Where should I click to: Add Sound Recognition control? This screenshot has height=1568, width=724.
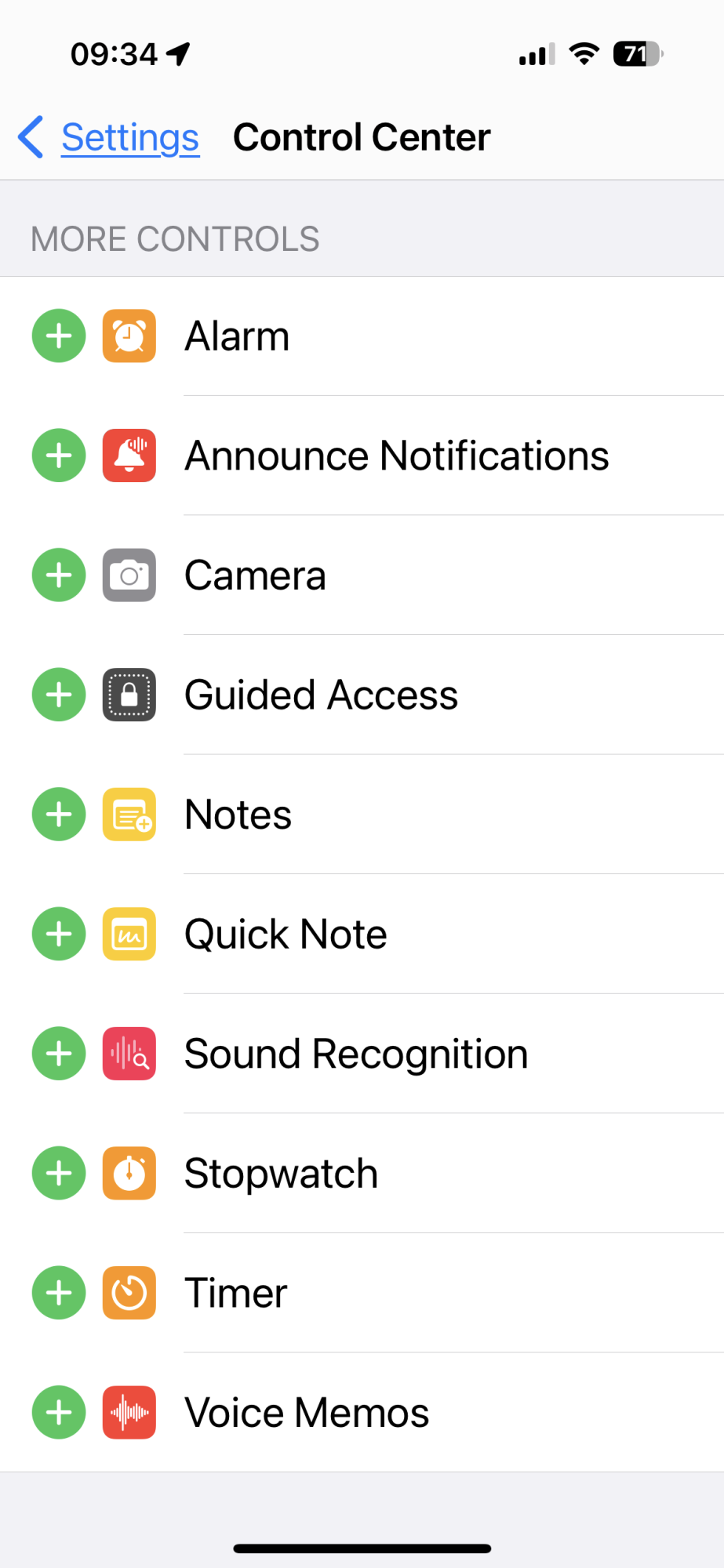59,1054
